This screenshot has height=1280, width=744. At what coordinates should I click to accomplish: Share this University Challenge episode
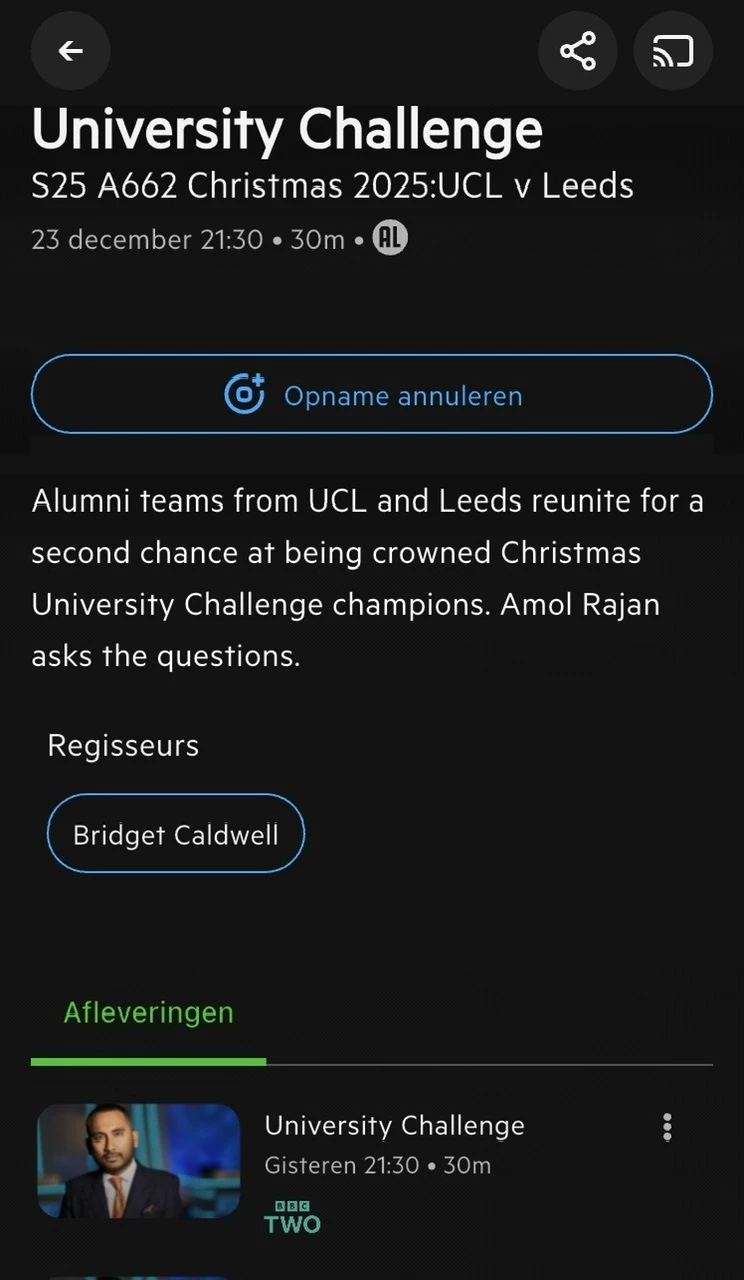click(577, 51)
